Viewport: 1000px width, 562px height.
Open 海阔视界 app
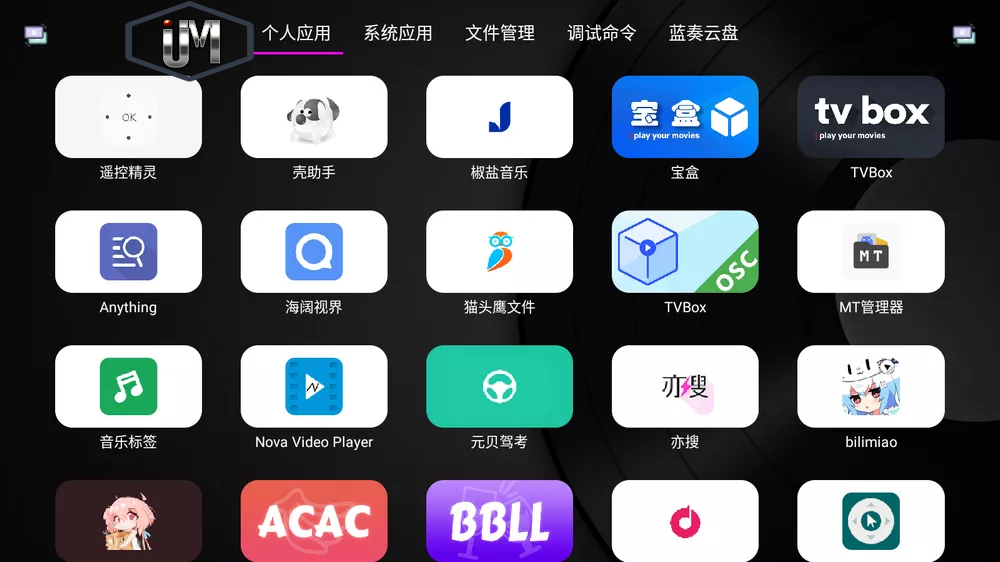point(314,252)
